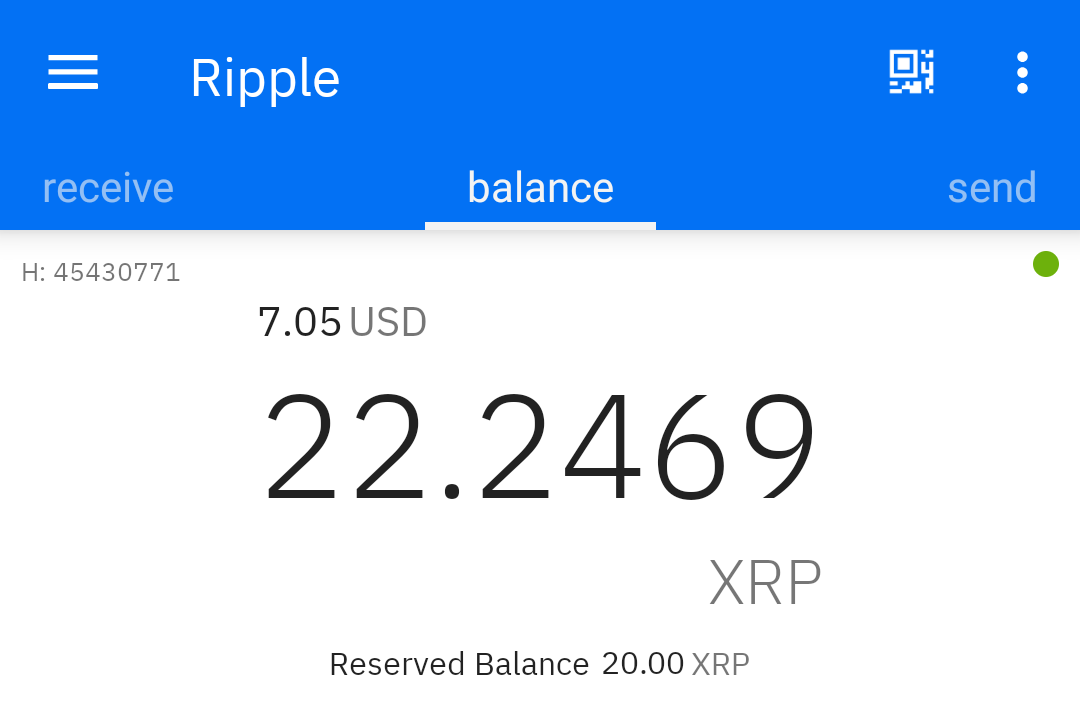Open the overflow menu
This screenshot has height=724, width=1080.
[x=1021, y=73]
